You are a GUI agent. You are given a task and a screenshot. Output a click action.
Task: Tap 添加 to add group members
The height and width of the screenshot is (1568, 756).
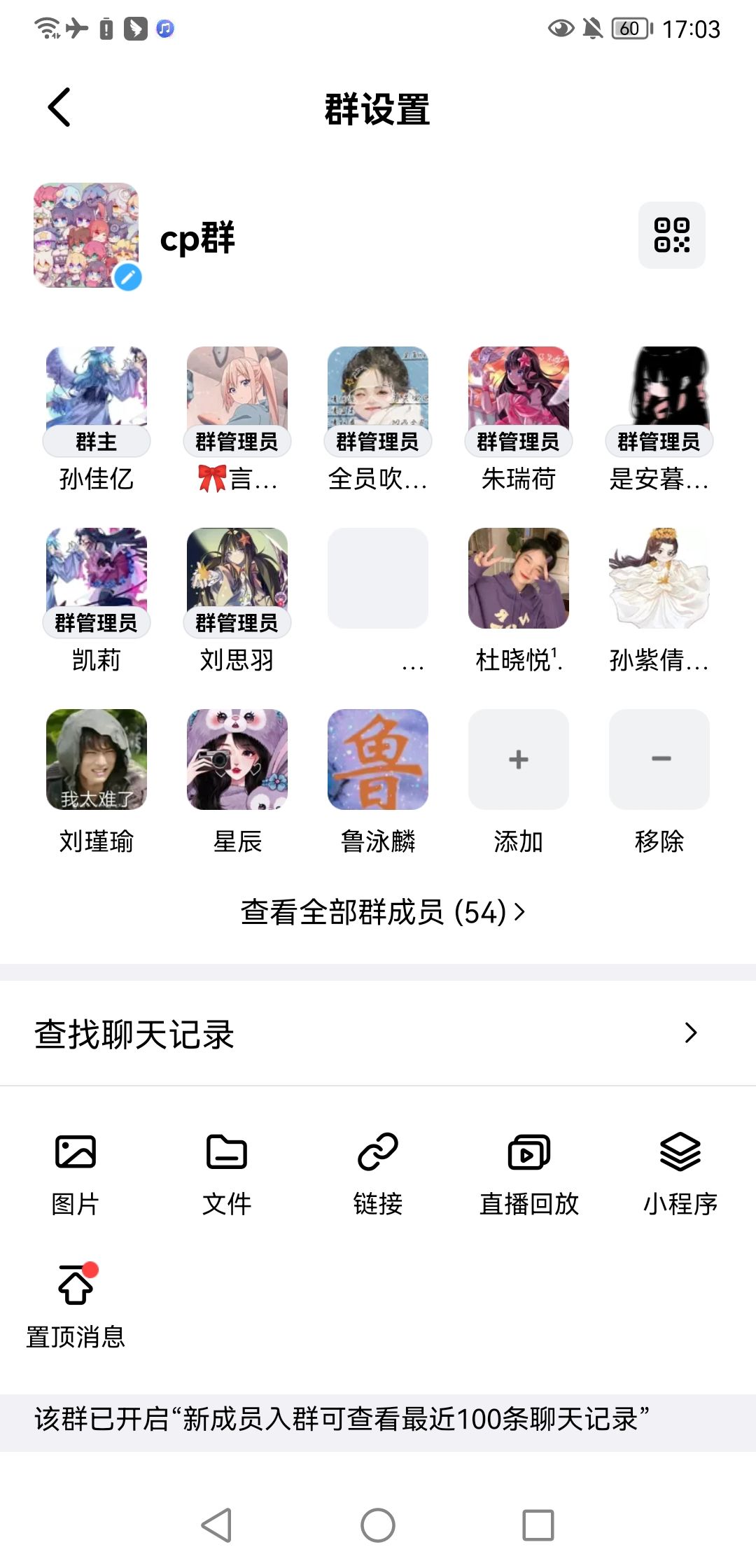point(518,759)
